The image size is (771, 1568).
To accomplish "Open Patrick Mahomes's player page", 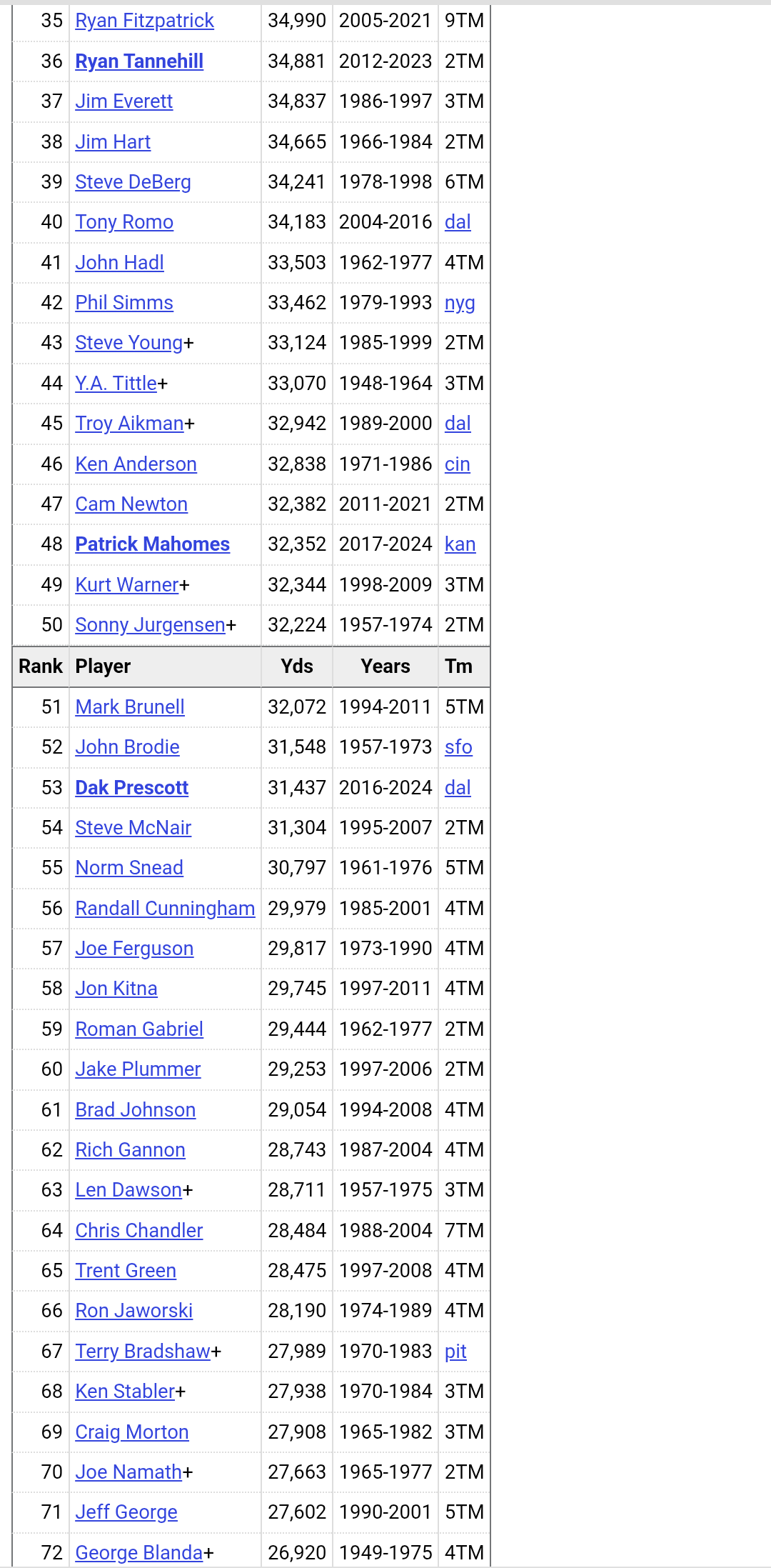I will pos(153,544).
